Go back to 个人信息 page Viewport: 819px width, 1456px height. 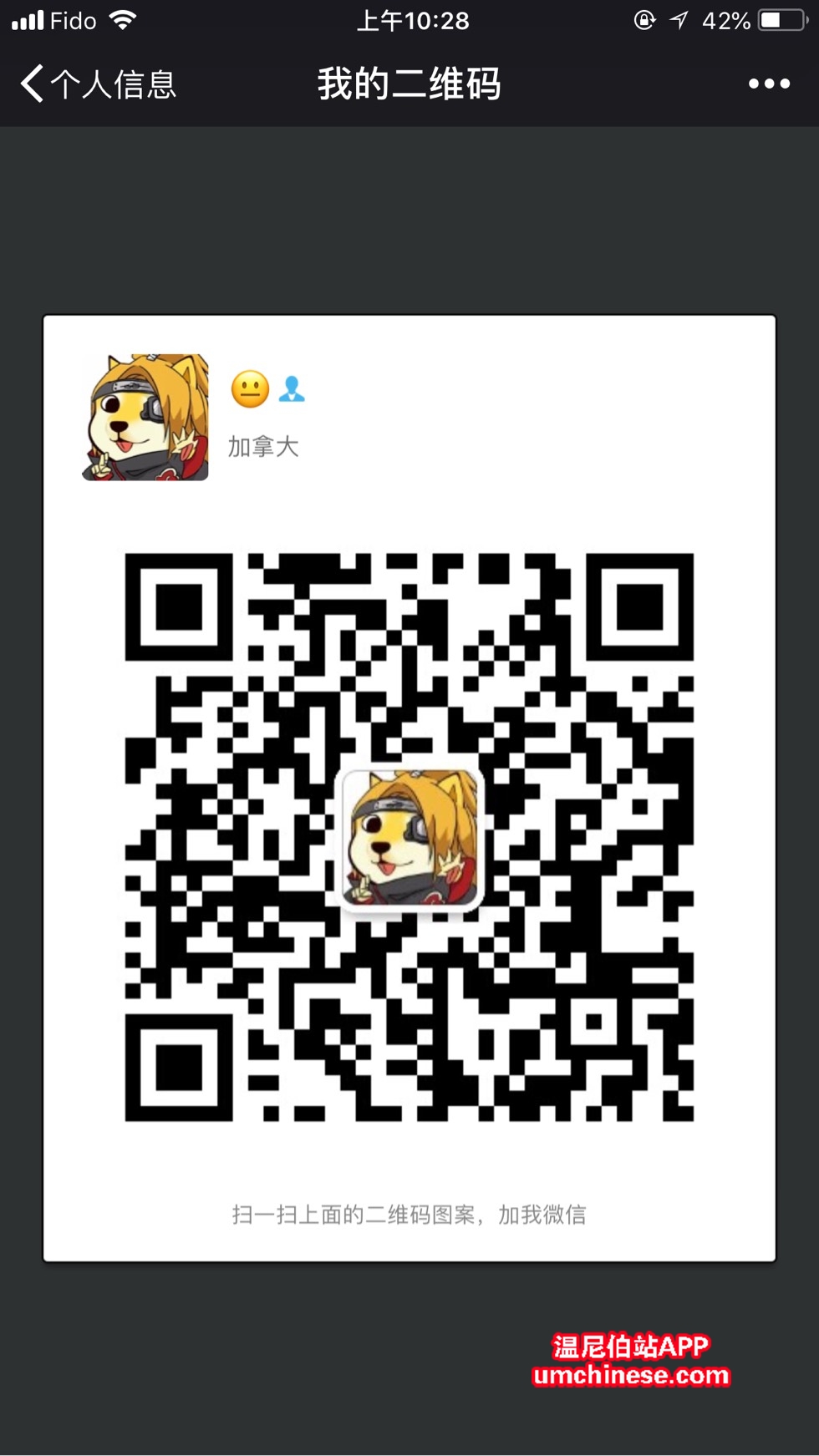[x=97, y=84]
